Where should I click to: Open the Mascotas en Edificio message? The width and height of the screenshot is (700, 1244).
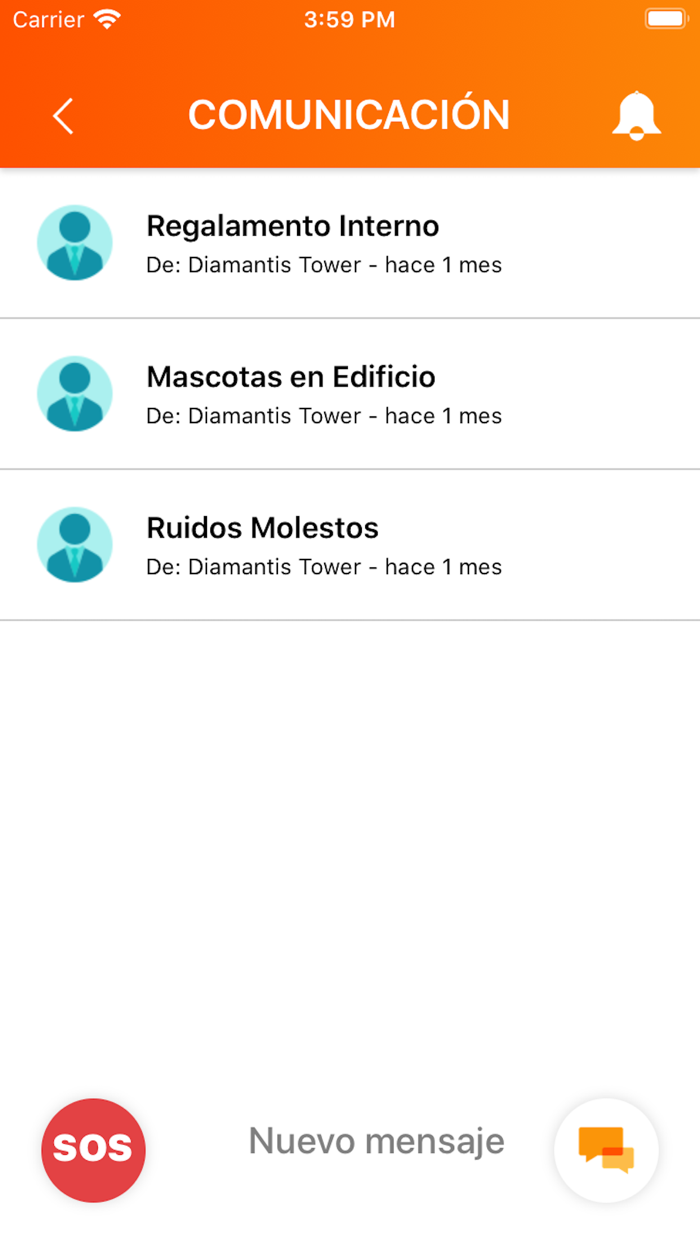click(350, 394)
